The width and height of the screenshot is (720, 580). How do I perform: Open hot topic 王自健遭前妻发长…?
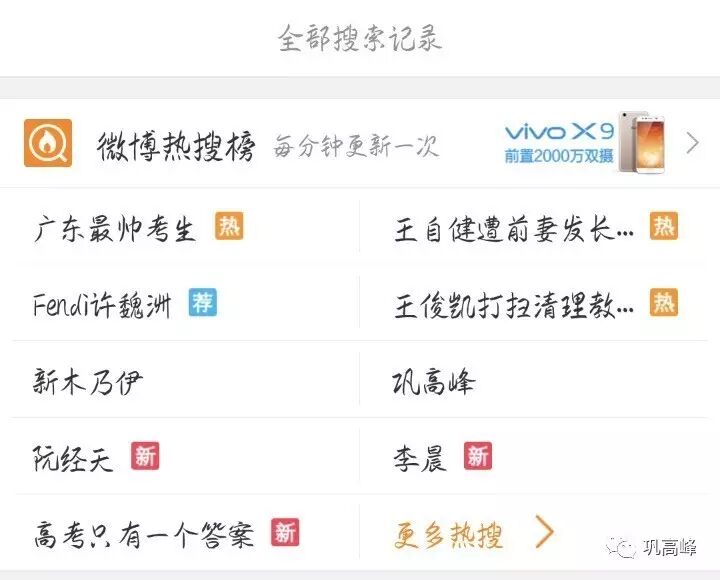514,229
